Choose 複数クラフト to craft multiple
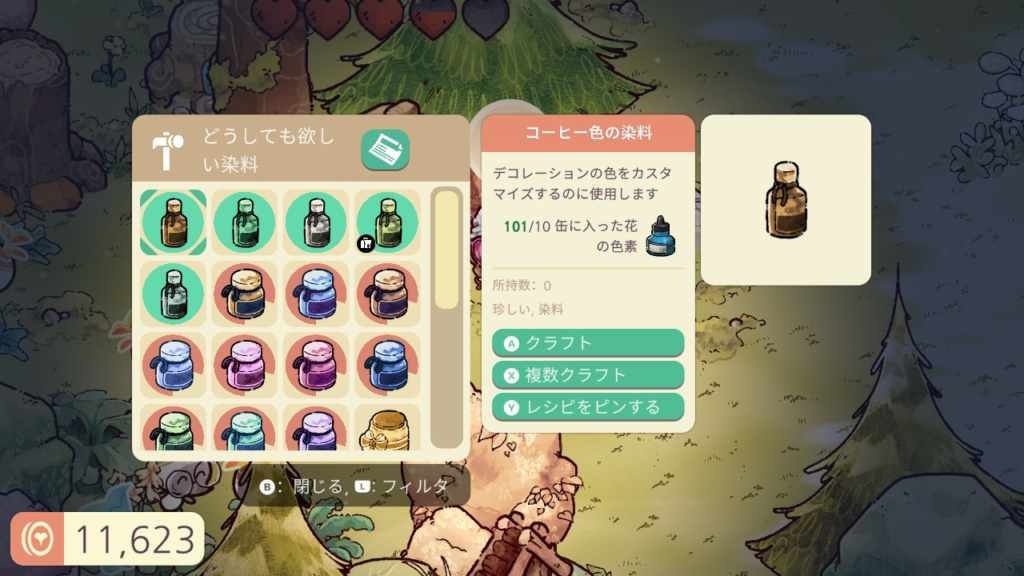Image resolution: width=1024 pixels, height=576 pixels. pos(587,375)
